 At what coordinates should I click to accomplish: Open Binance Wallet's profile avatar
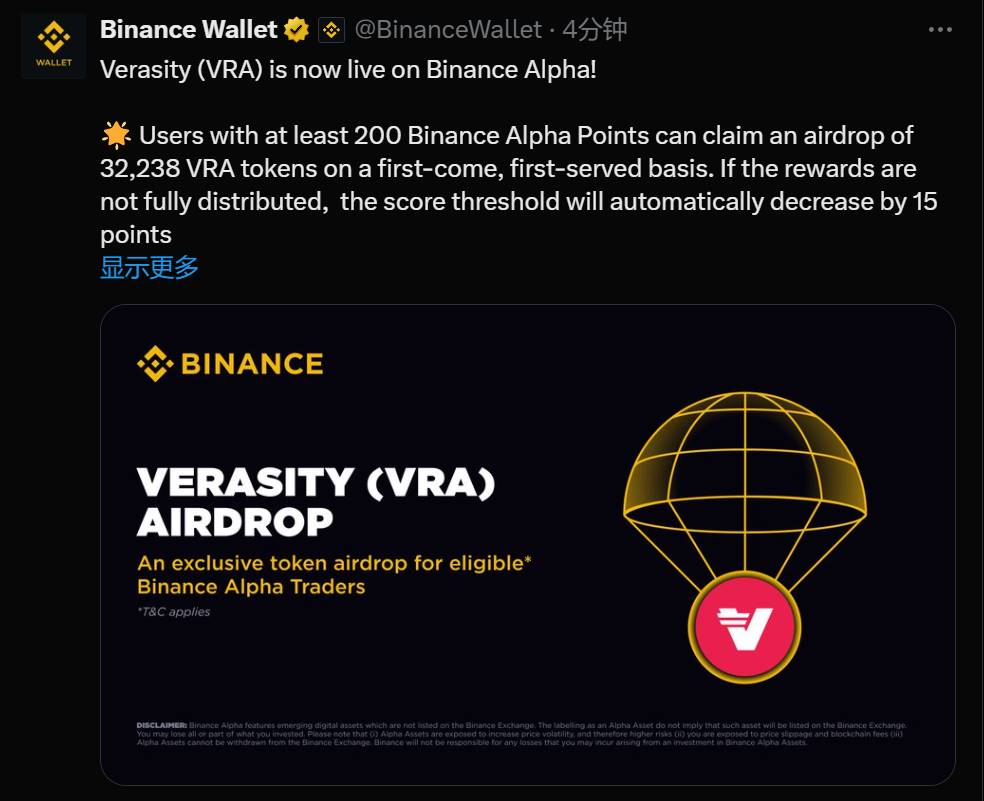tap(53, 46)
